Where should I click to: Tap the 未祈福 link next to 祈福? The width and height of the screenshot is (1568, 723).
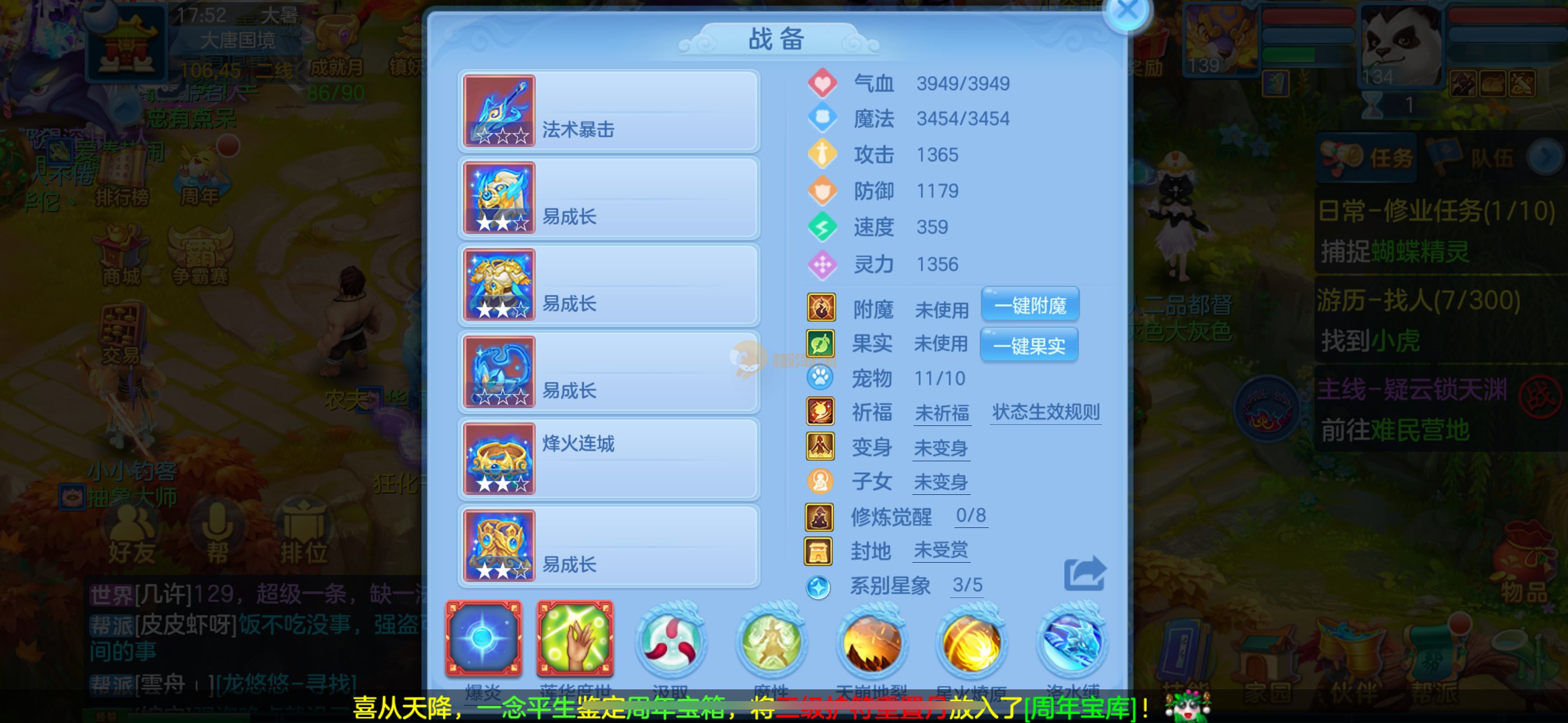(942, 413)
